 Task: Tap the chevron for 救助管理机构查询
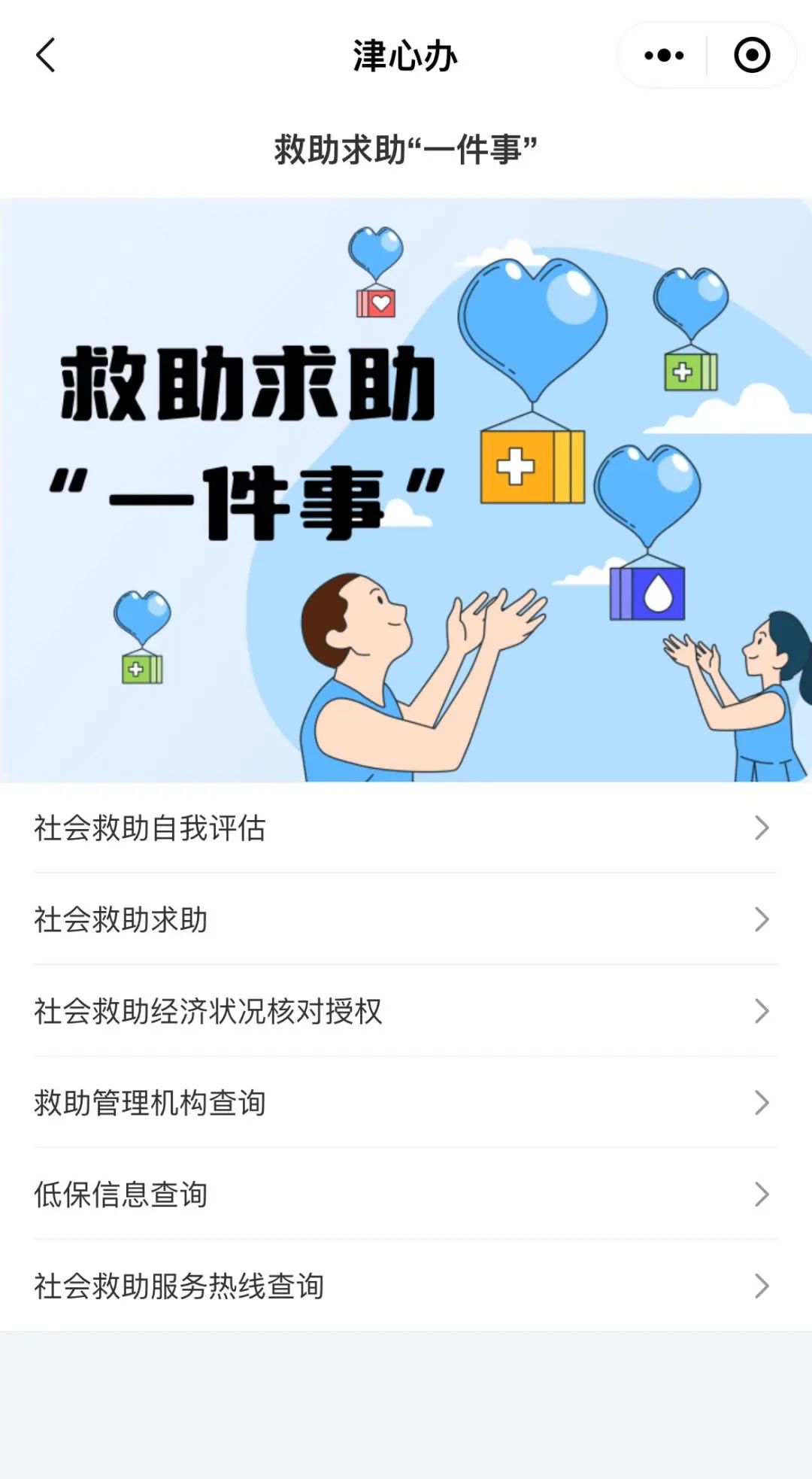click(x=762, y=1101)
